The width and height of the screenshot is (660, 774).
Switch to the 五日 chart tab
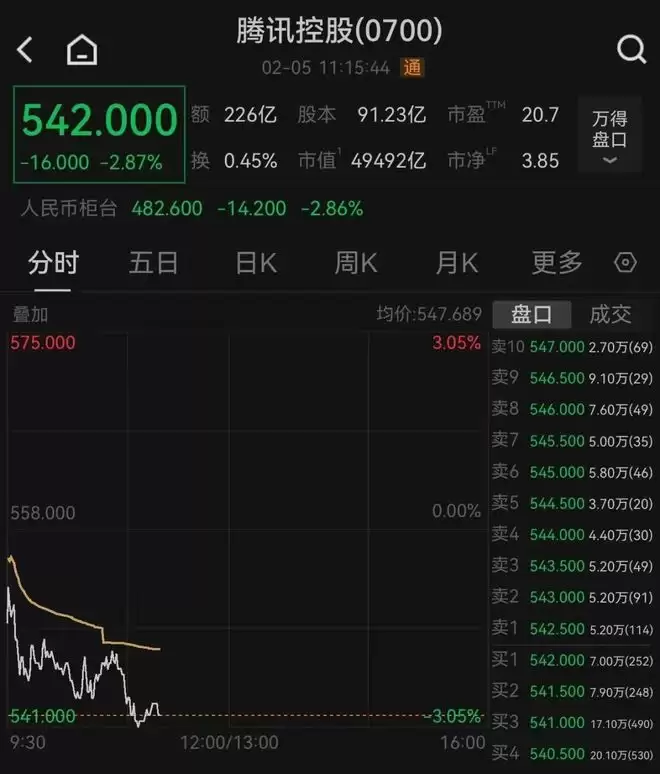click(153, 263)
